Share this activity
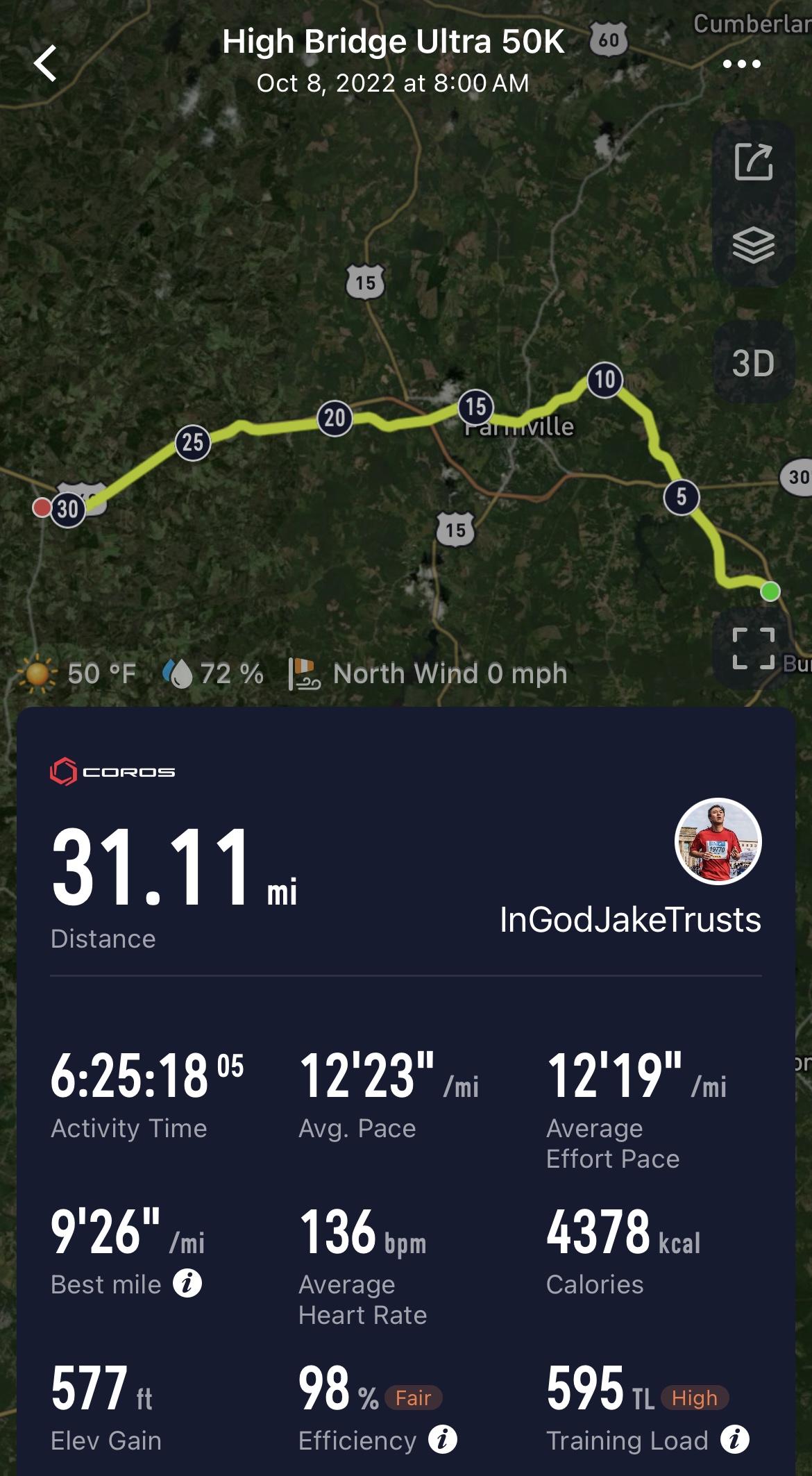Viewport: 812px width, 1476px height. [753, 162]
